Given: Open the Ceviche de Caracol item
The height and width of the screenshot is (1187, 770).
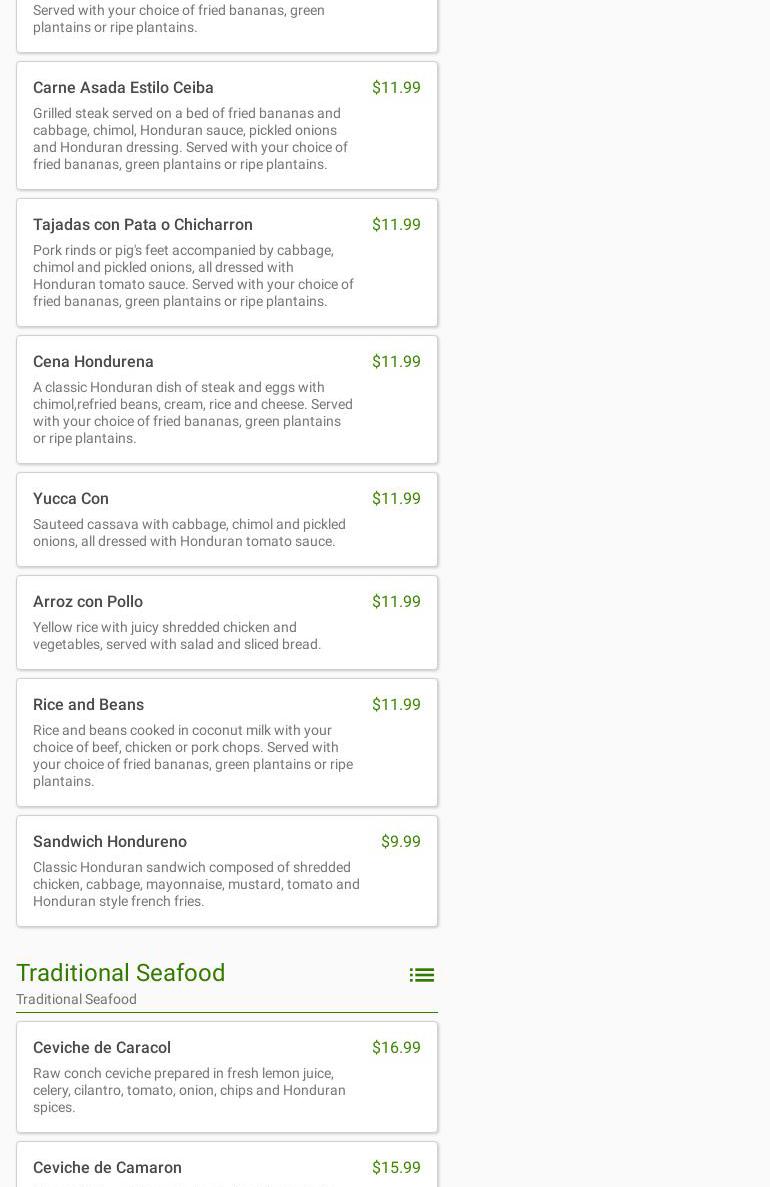Looking at the screenshot, I should [226, 1076].
